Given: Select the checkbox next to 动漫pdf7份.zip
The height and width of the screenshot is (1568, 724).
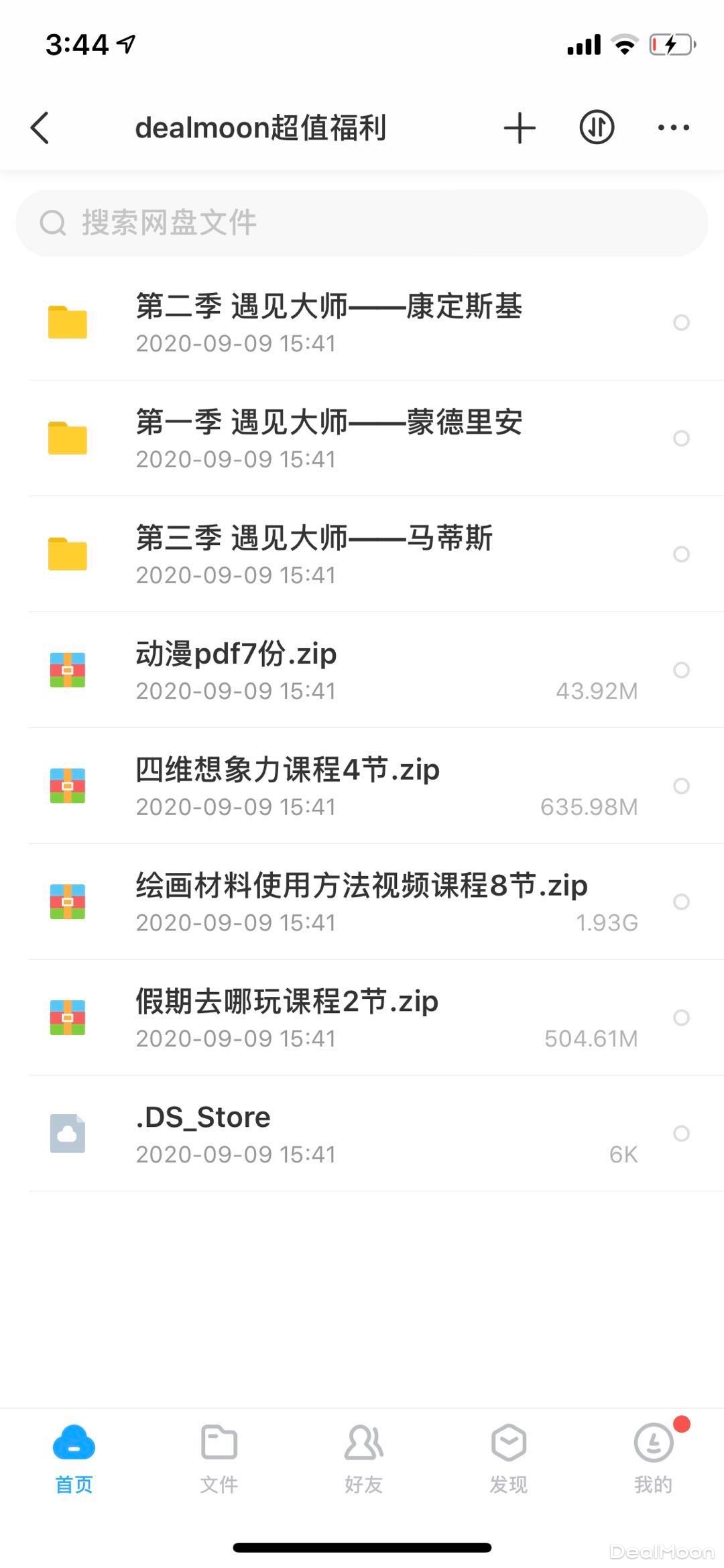Looking at the screenshot, I should click(682, 670).
